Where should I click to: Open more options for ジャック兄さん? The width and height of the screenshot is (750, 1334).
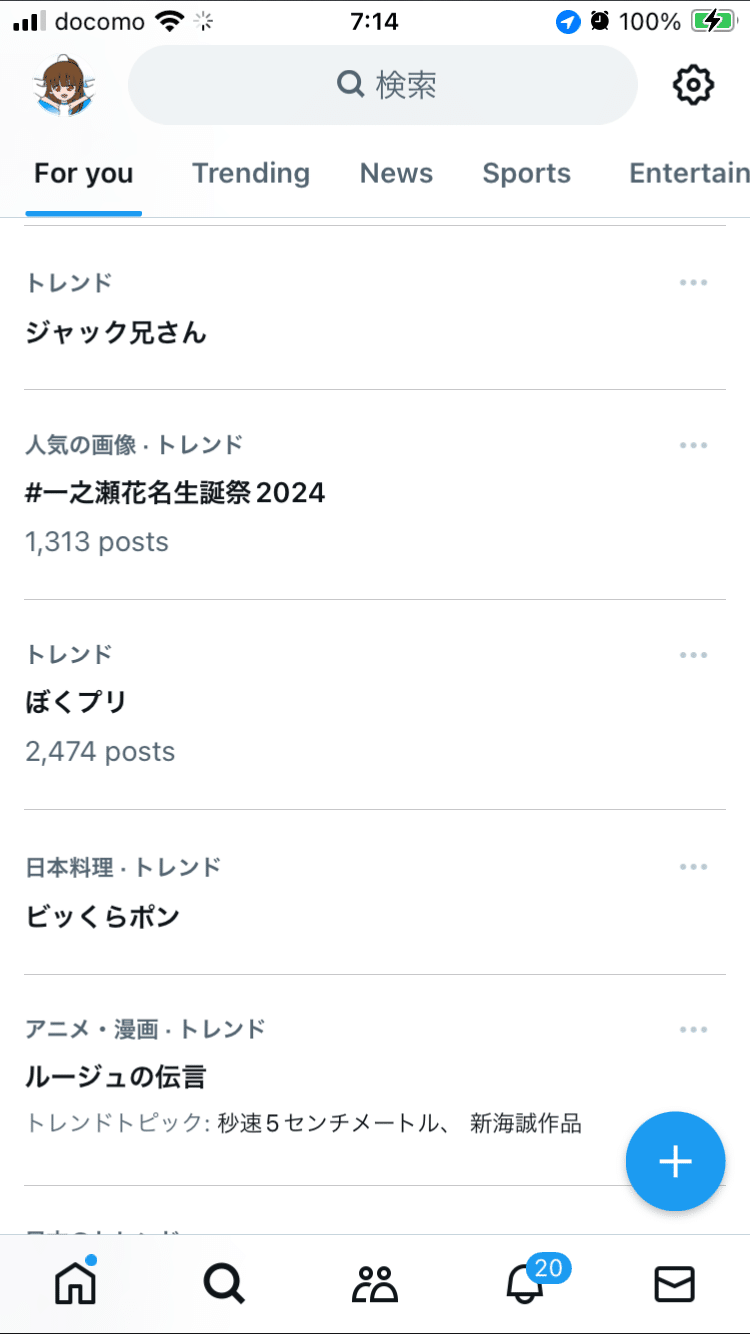[693, 283]
